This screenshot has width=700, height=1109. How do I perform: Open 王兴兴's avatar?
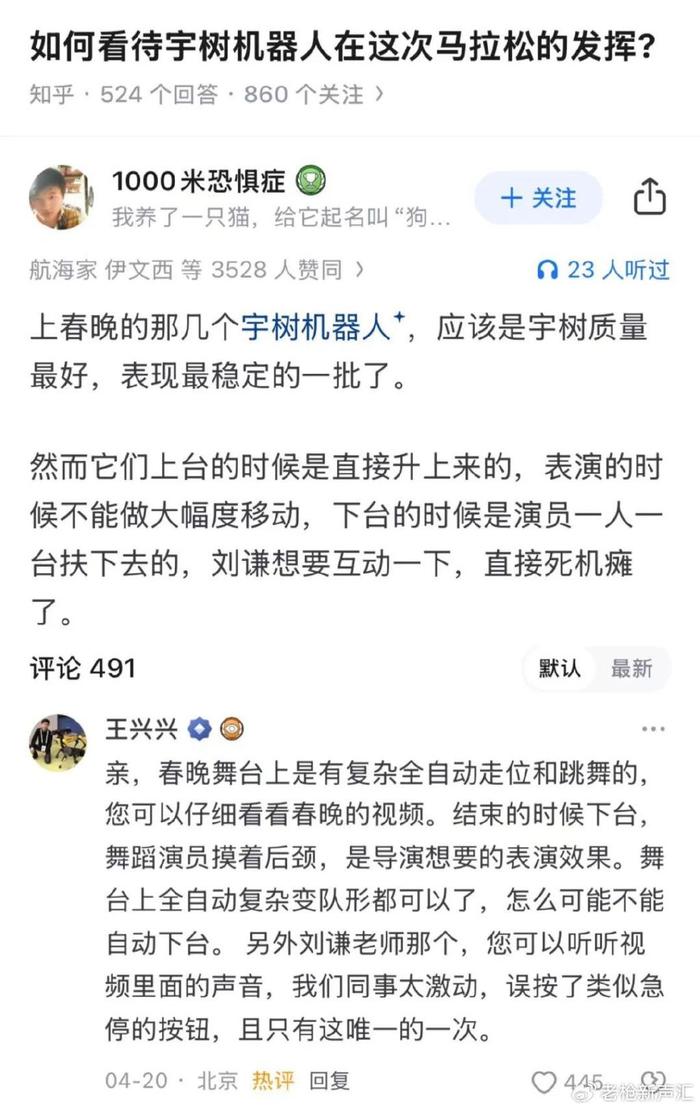pyautogui.click(x=58, y=742)
